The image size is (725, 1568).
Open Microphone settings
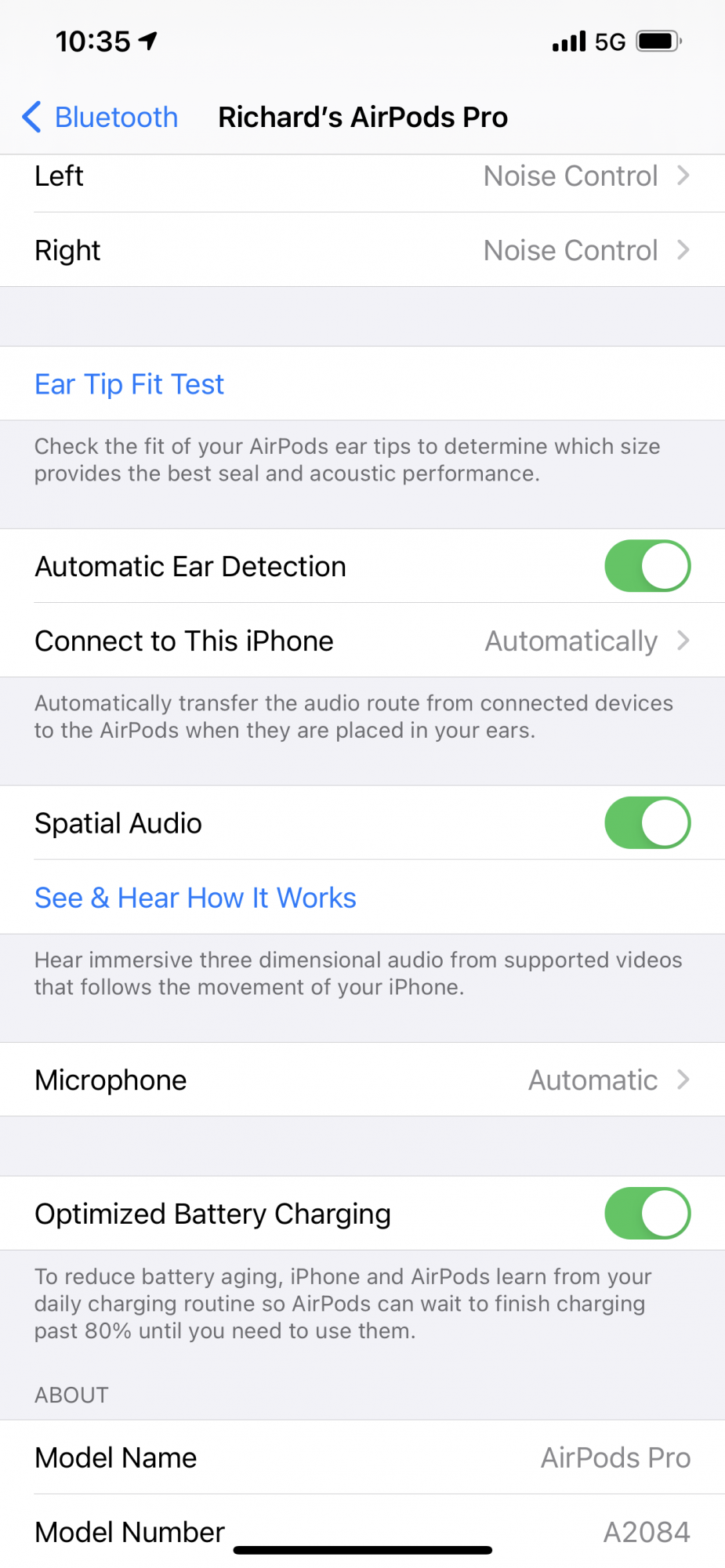pos(362,1080)
